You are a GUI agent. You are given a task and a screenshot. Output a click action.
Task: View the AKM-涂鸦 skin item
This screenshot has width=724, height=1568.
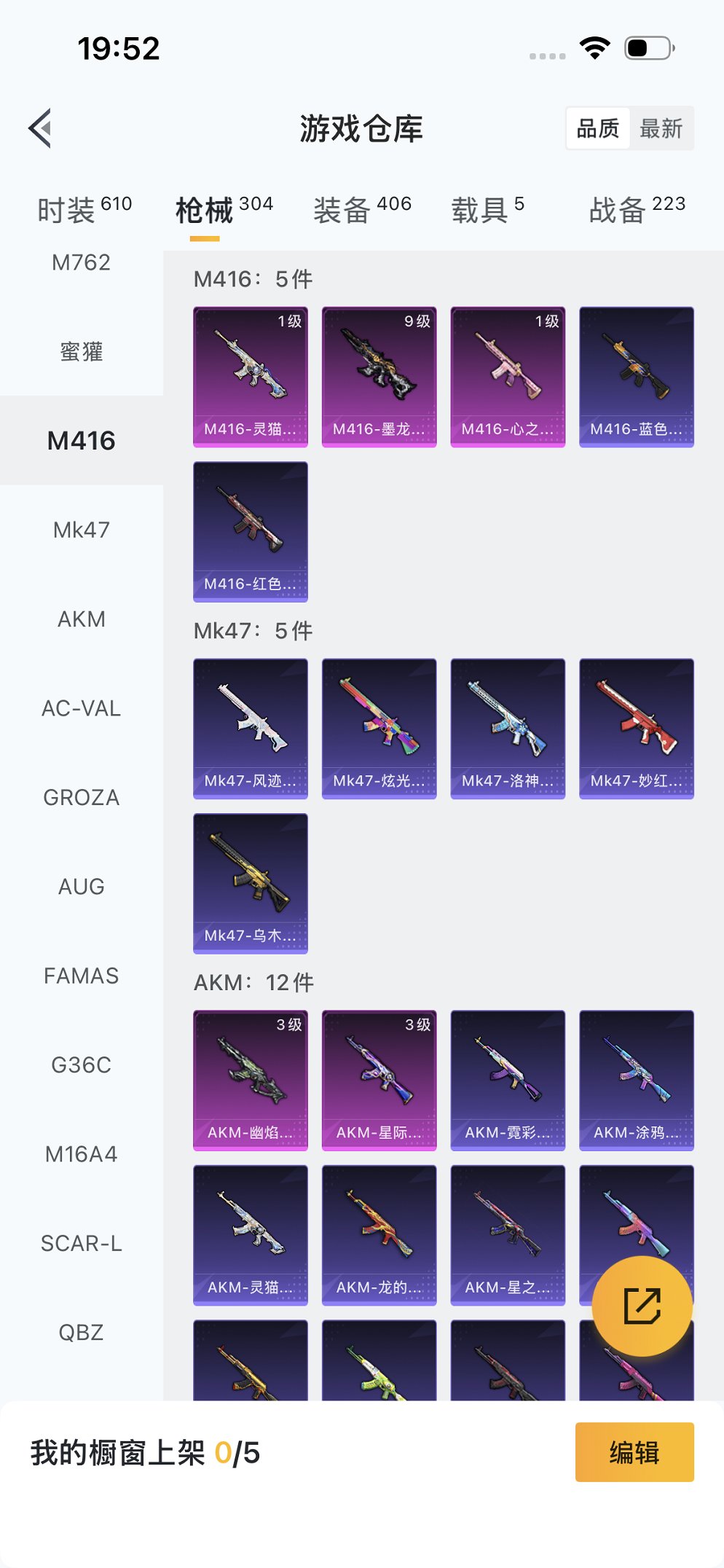636,1079
